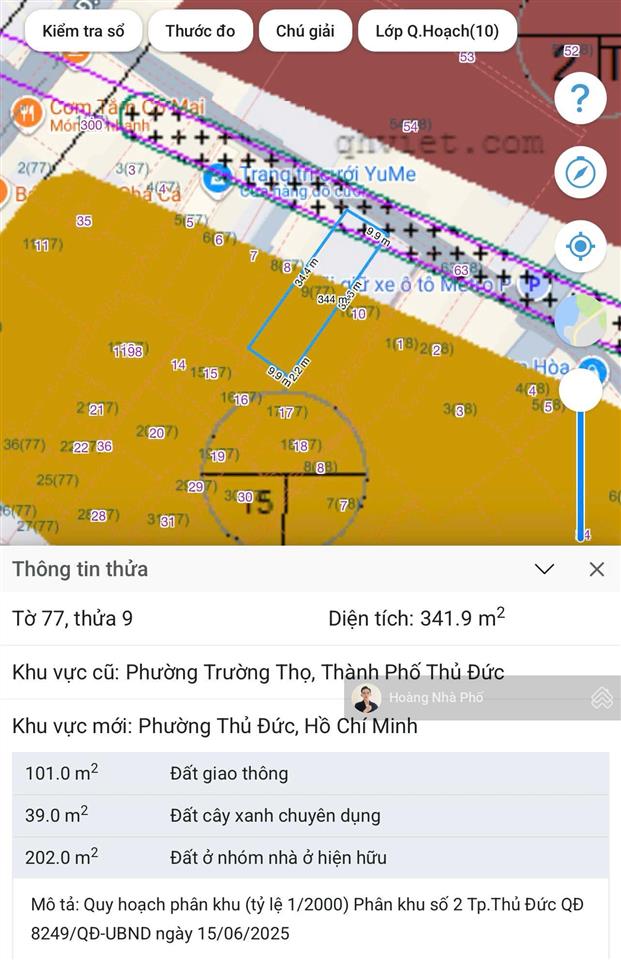Tap the Kiểm tra số button

point(83,31)
